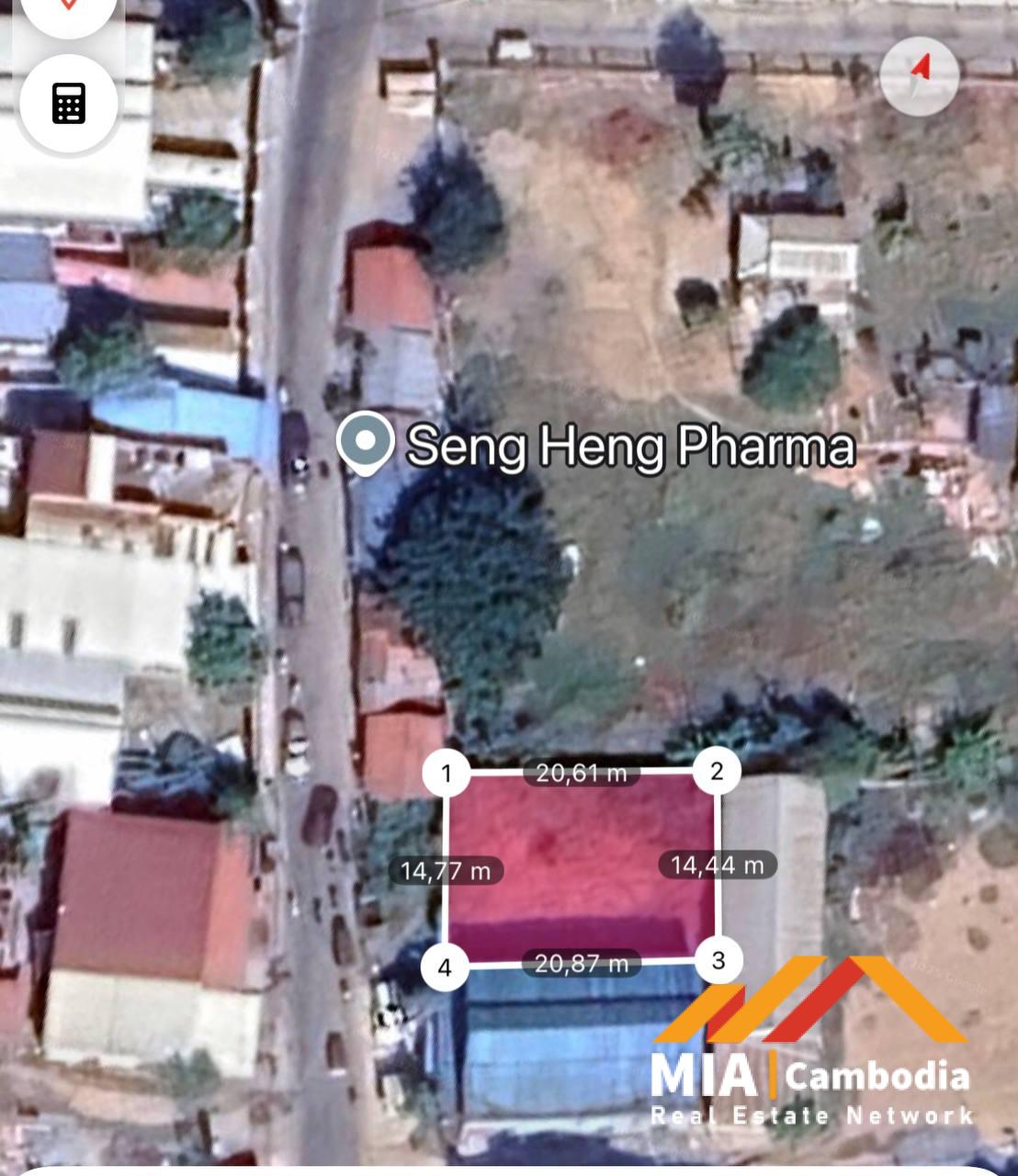Select measurement point 4
Image resolution: width=1018 pixels, height=1176 pixels.
point(445,967)
